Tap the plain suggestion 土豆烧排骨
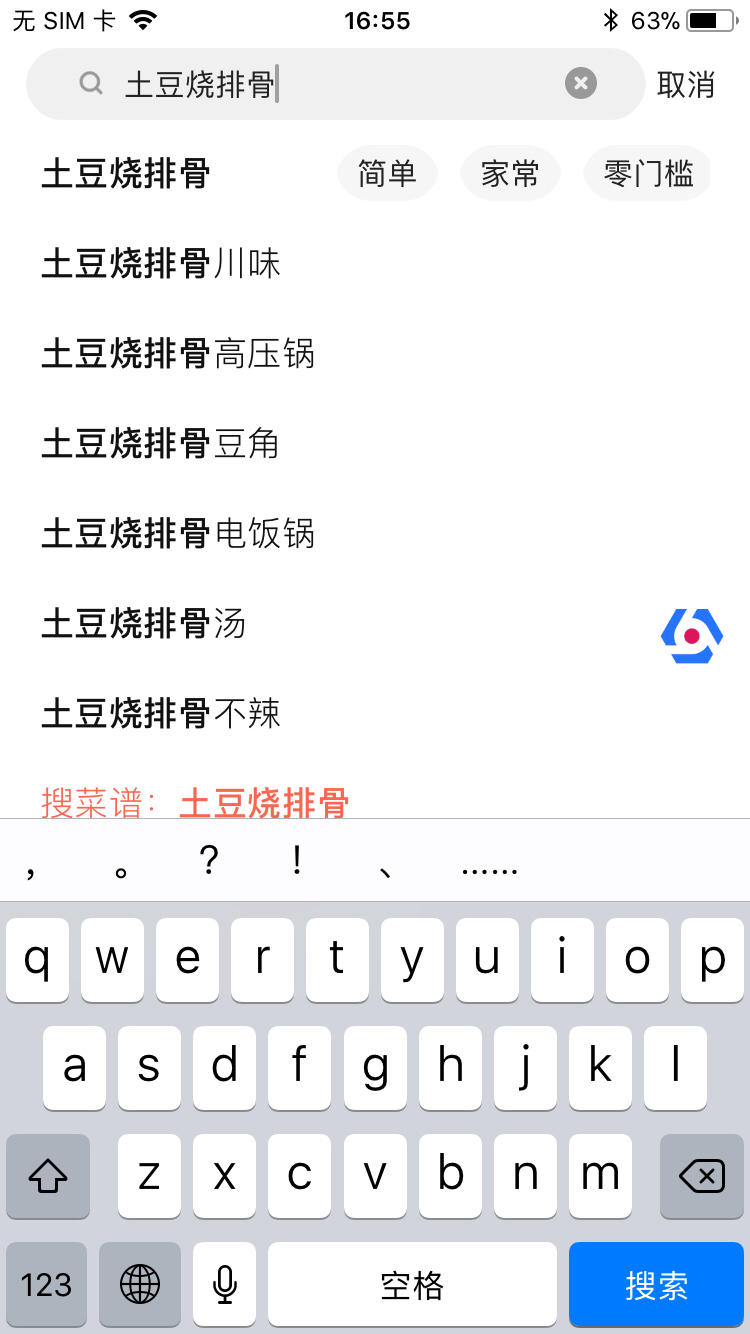 [x=126, y=174]
